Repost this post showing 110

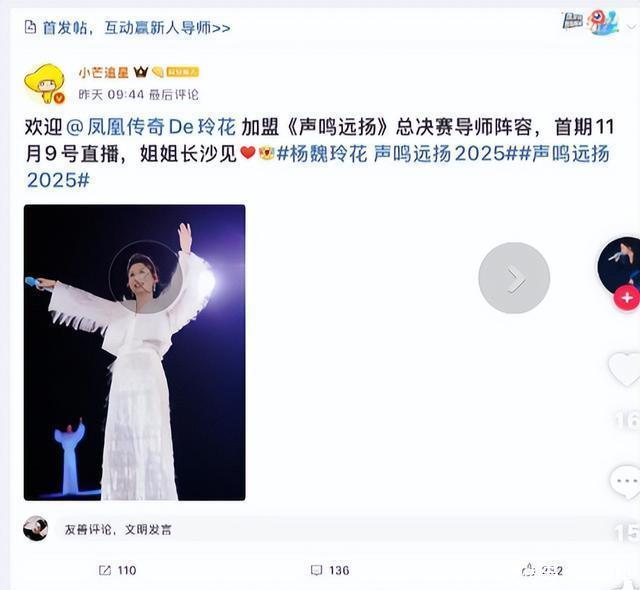pyautogui.click(x=118, y=570)
